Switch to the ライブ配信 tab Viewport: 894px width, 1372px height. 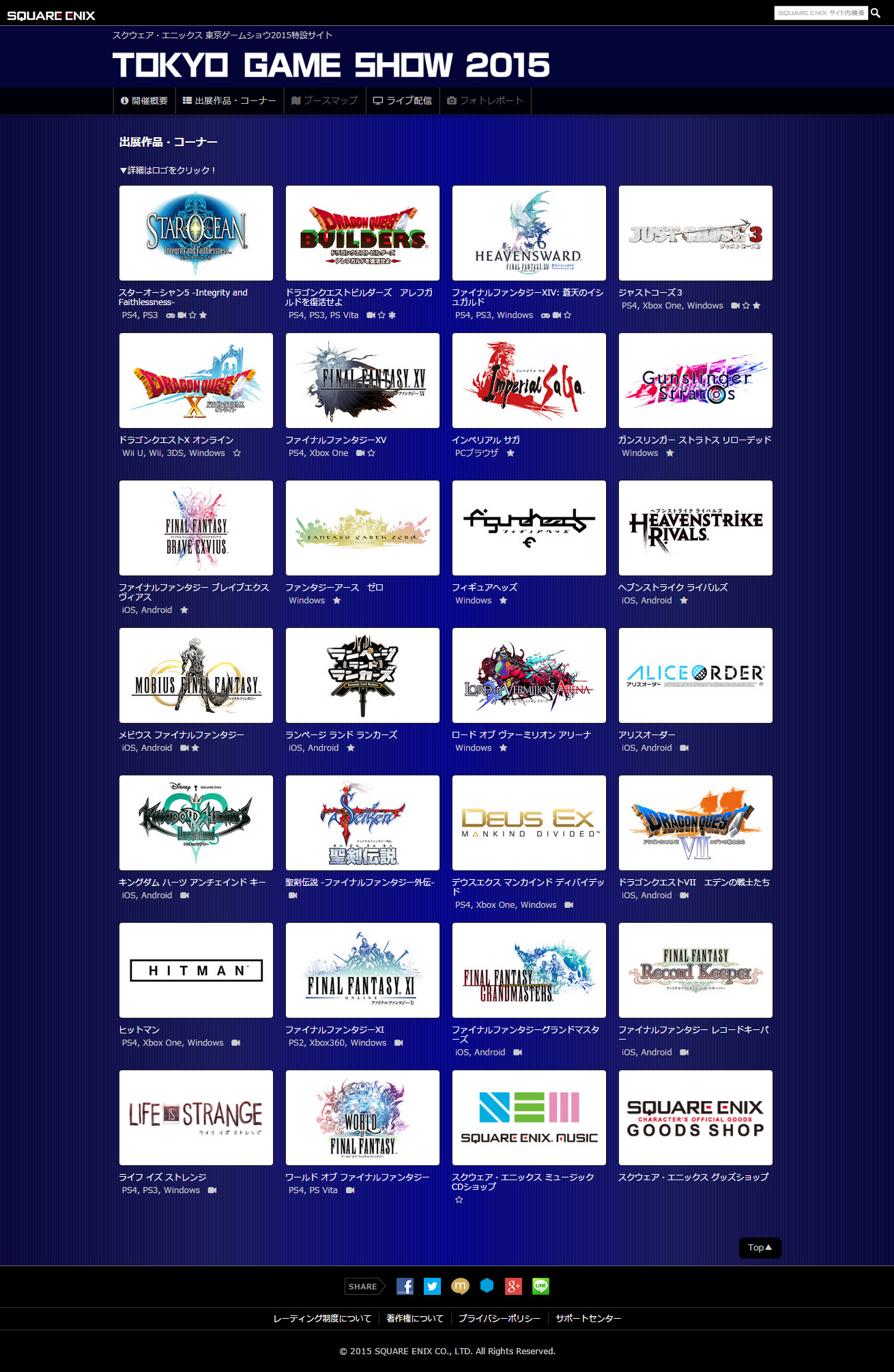point(402,100)
